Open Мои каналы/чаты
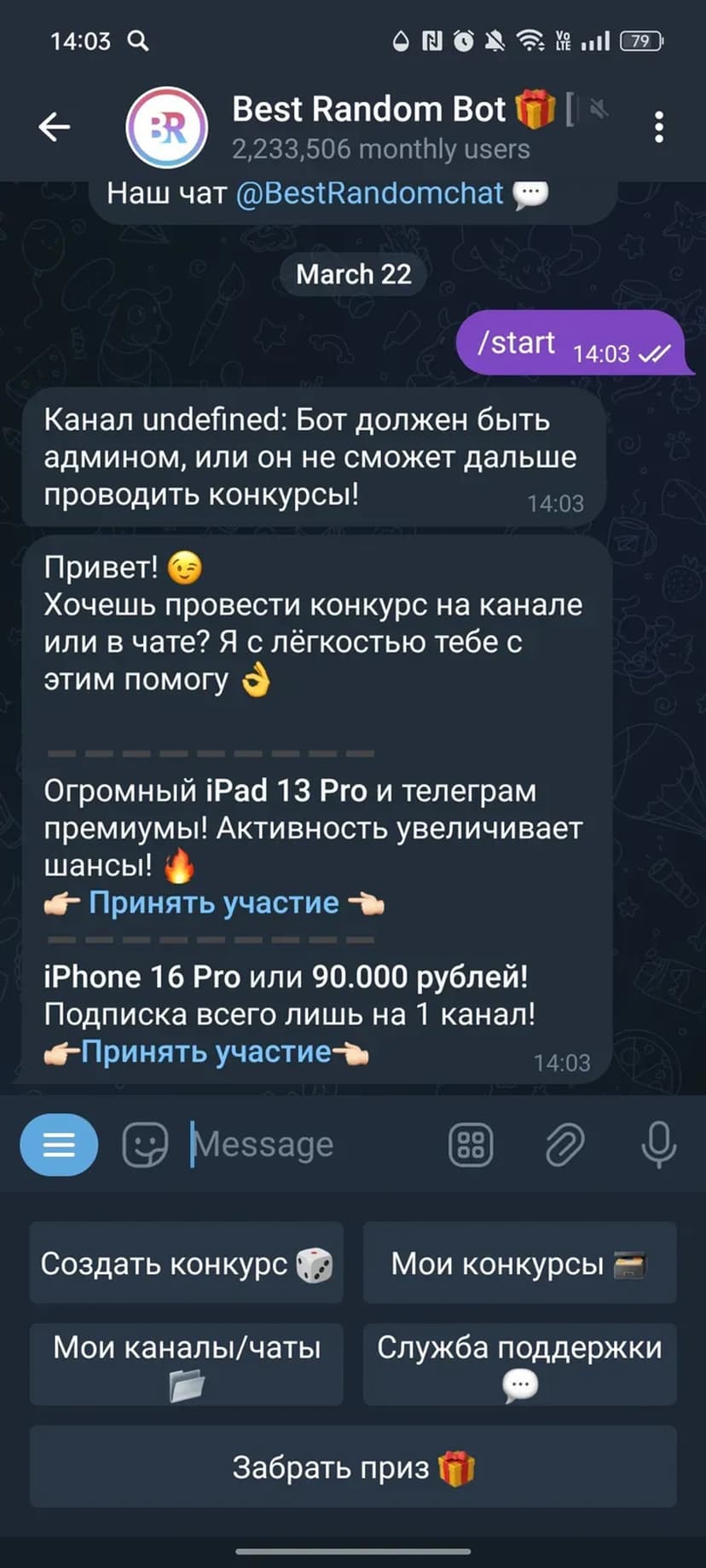The width and height of the screenshot is (706, 1568). click(186, 1363)
